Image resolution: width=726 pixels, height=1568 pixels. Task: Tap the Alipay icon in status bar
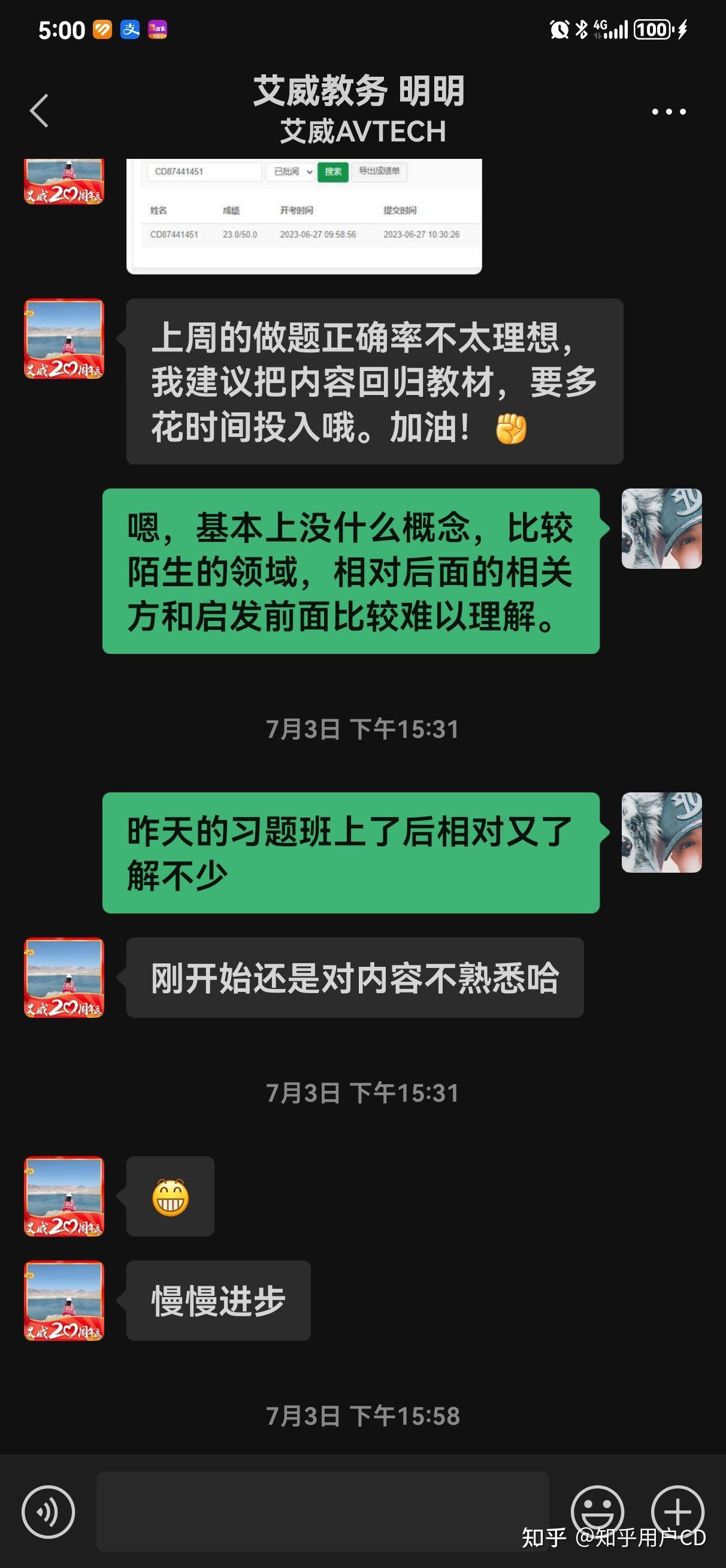[x=129, y=29]
